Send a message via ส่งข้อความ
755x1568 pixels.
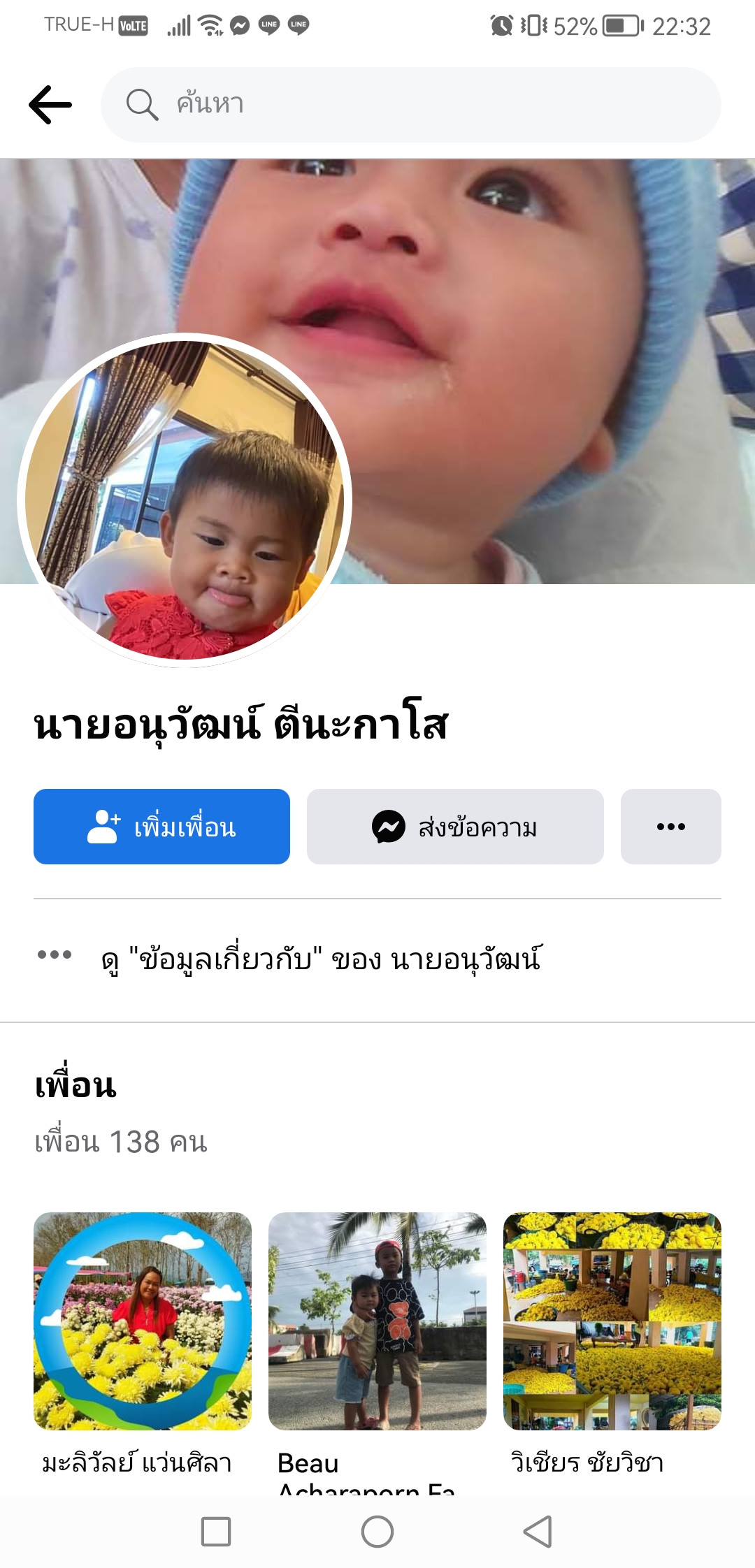point(455,827)
